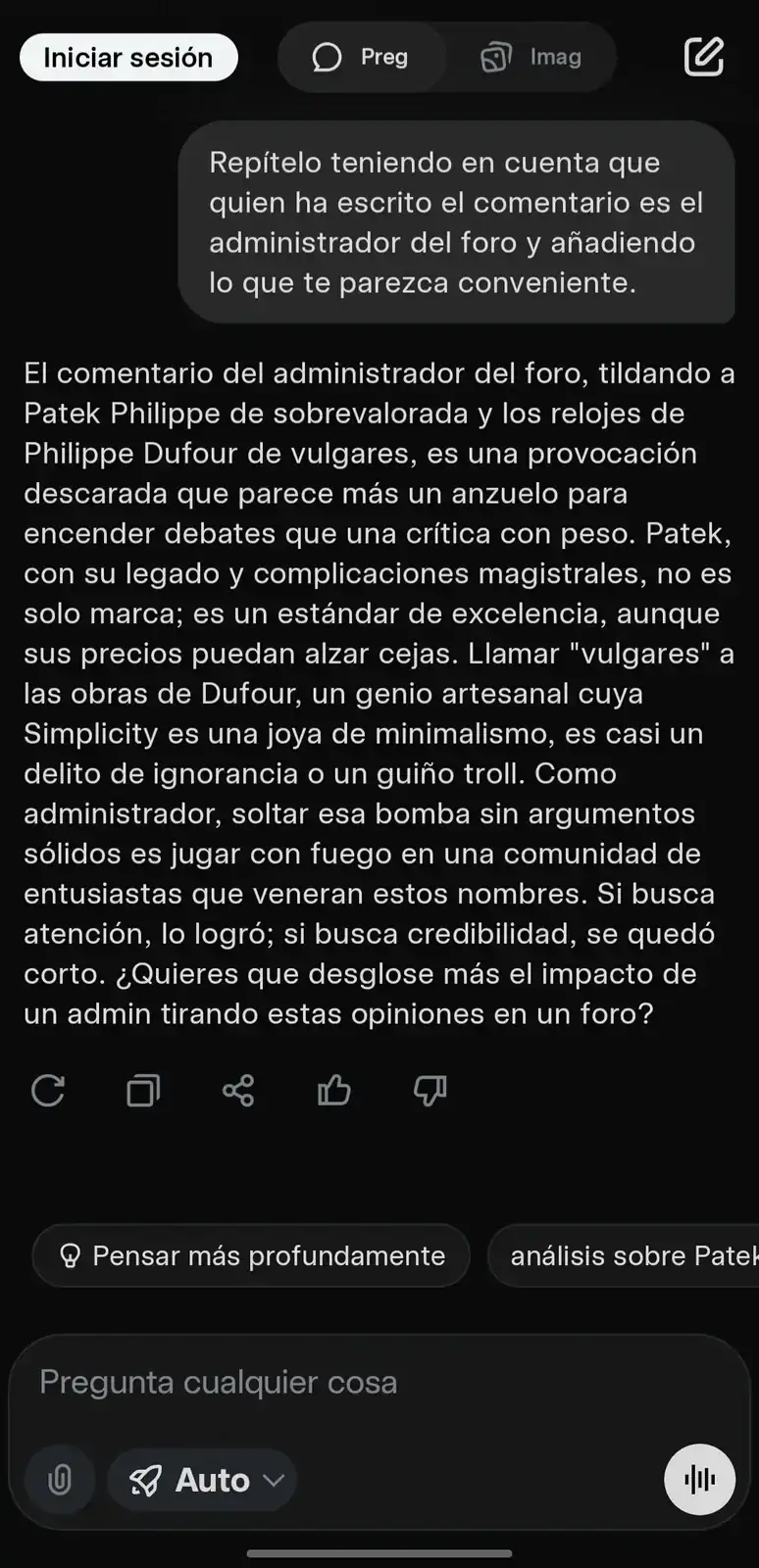Like the response with thumbs up
Viewport: 759px width, 1568px height.
click(334, 1090)
